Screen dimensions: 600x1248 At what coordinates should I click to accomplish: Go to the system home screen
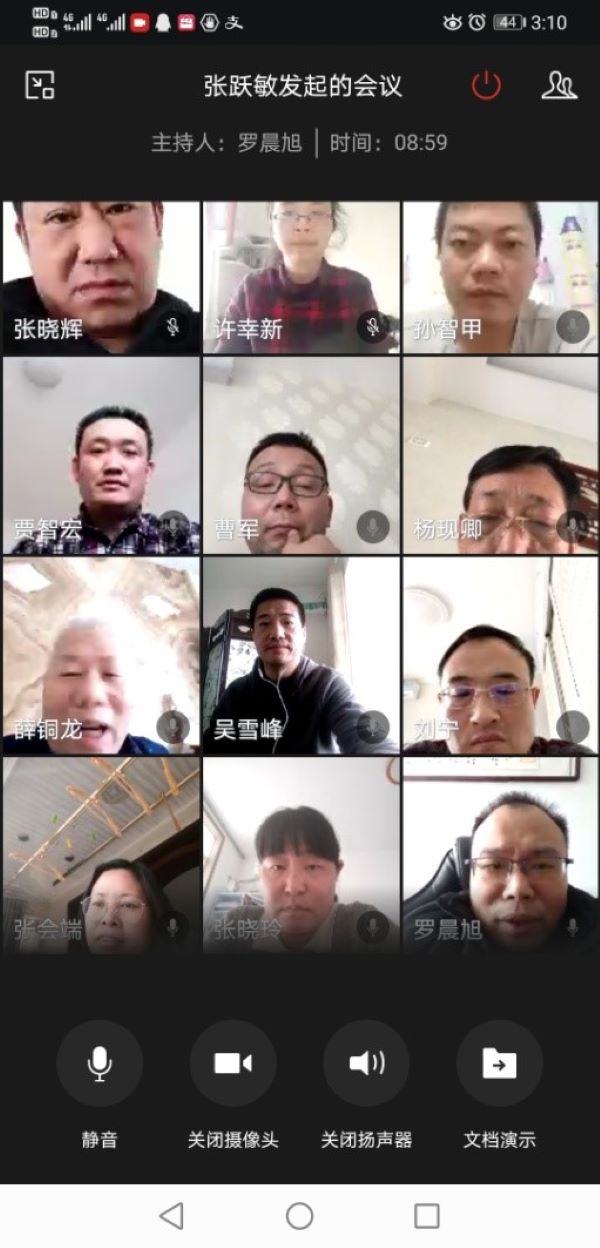click(x=300, y=1215)
